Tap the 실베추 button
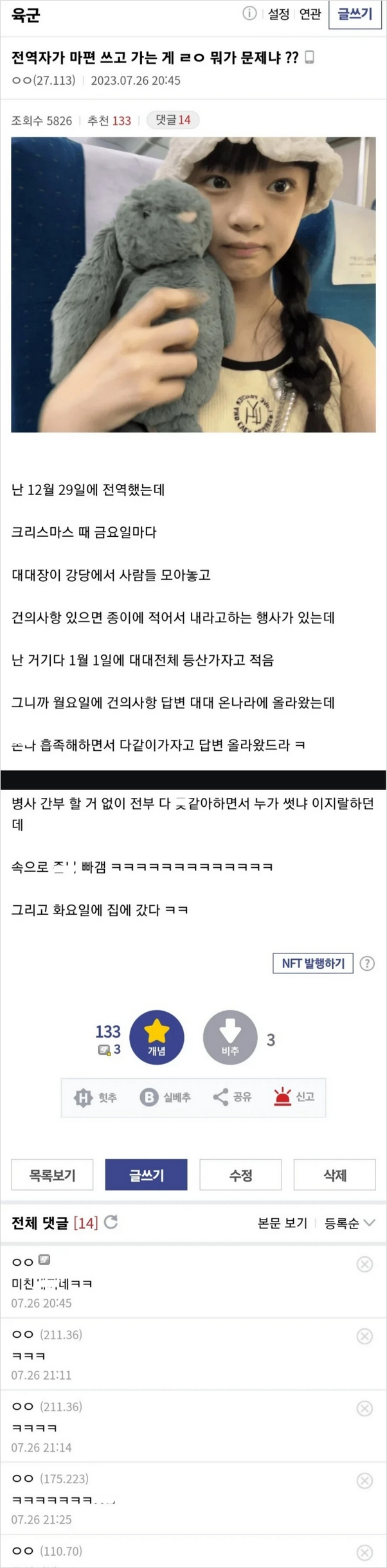 [x=166, y=1097]
